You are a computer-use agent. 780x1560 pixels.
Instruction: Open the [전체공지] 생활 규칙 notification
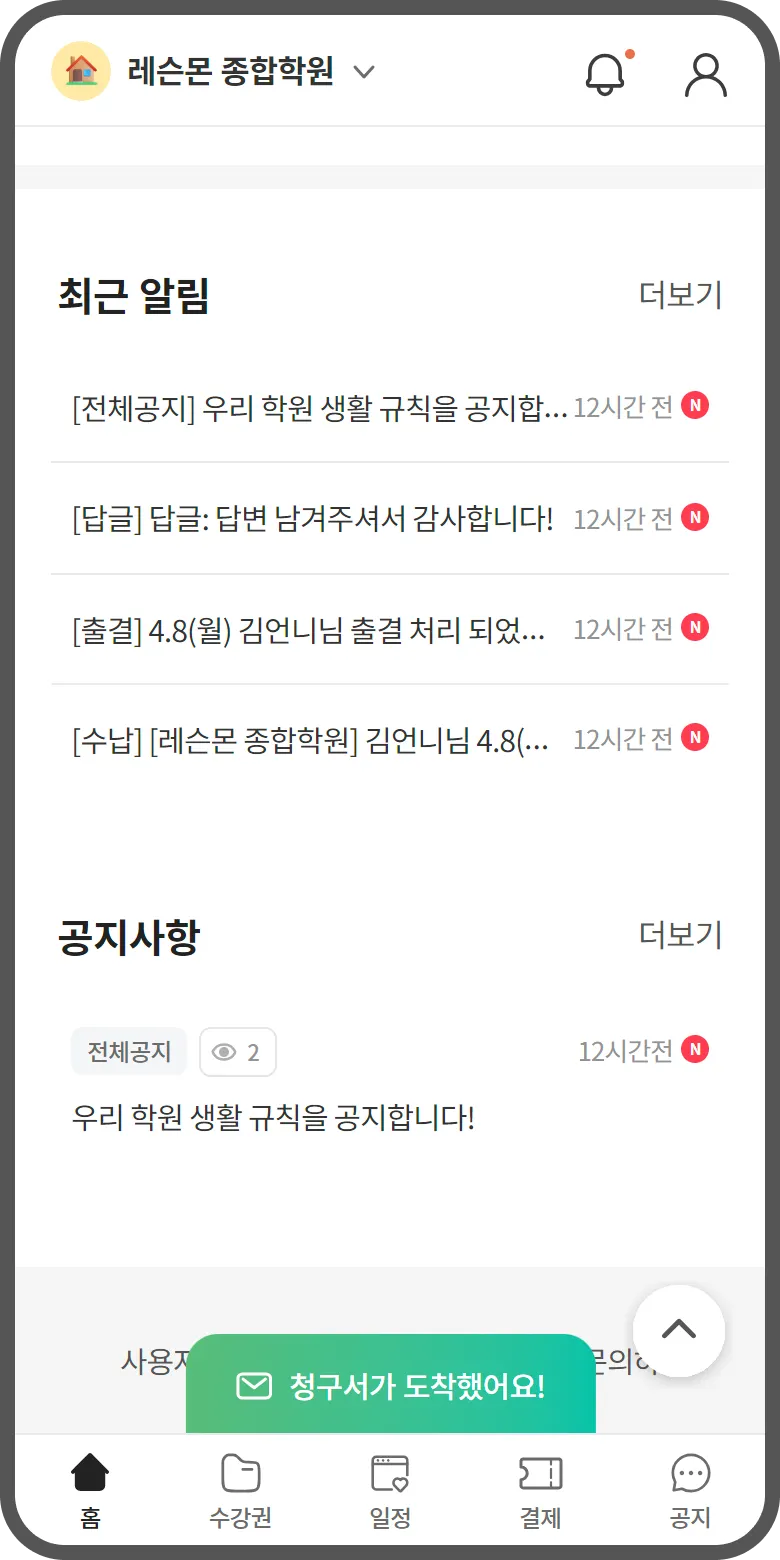tap(320, 408)
